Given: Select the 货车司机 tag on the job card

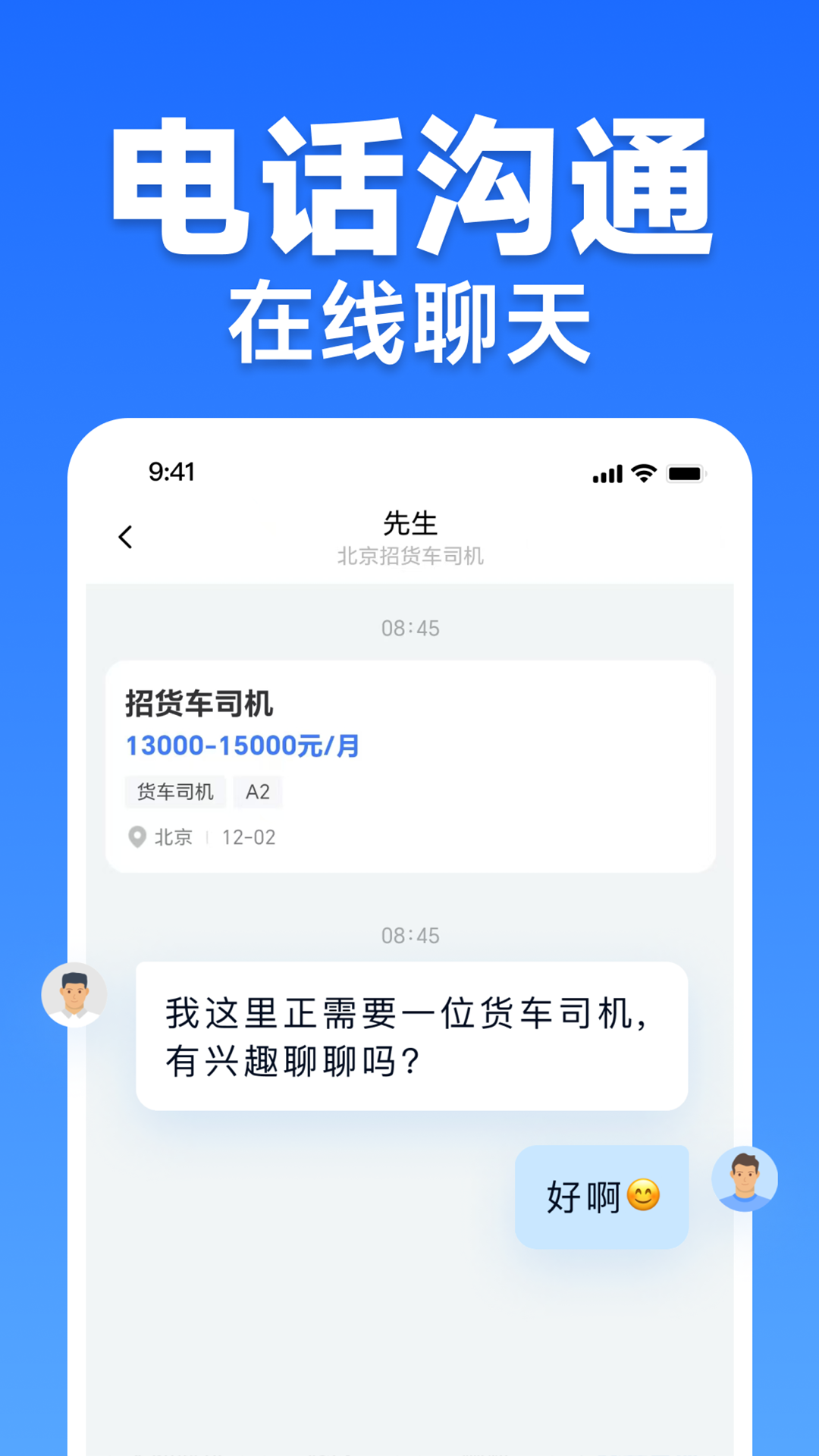Looking at the screenshot, I should pos(175,792).
